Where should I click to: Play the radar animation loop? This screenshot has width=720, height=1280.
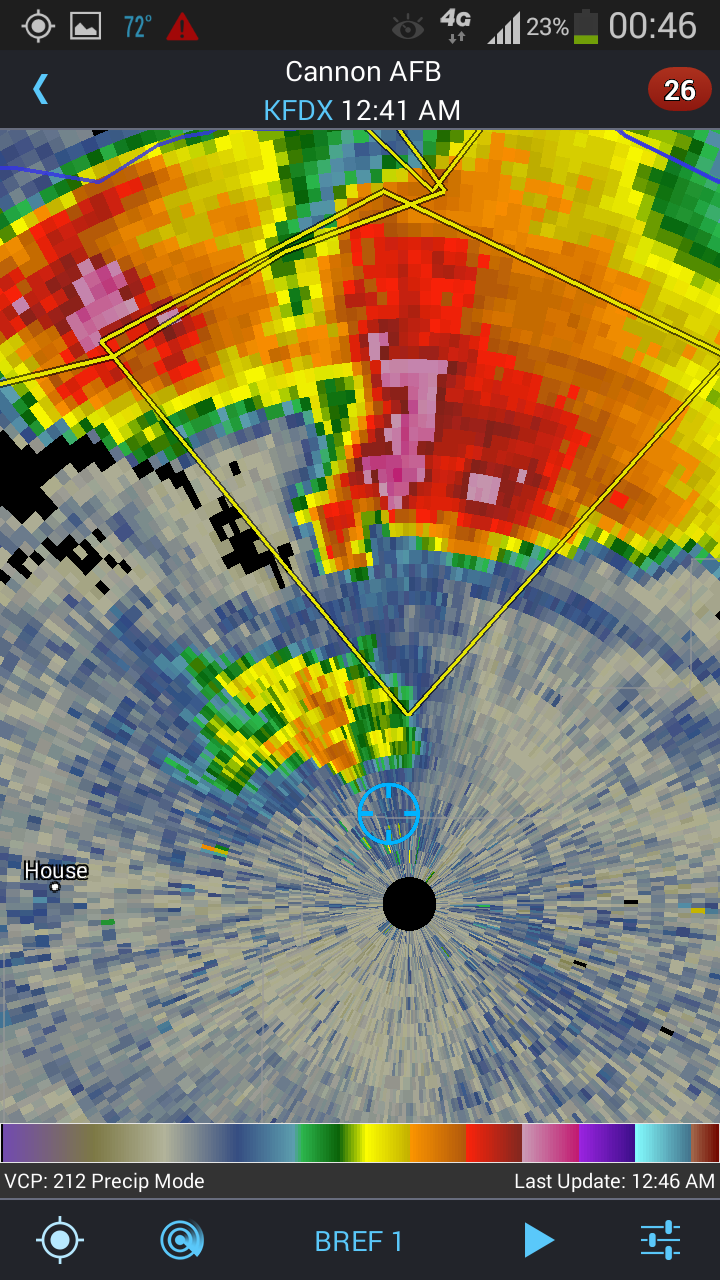pyautogui.click(x=539, y=1241)
